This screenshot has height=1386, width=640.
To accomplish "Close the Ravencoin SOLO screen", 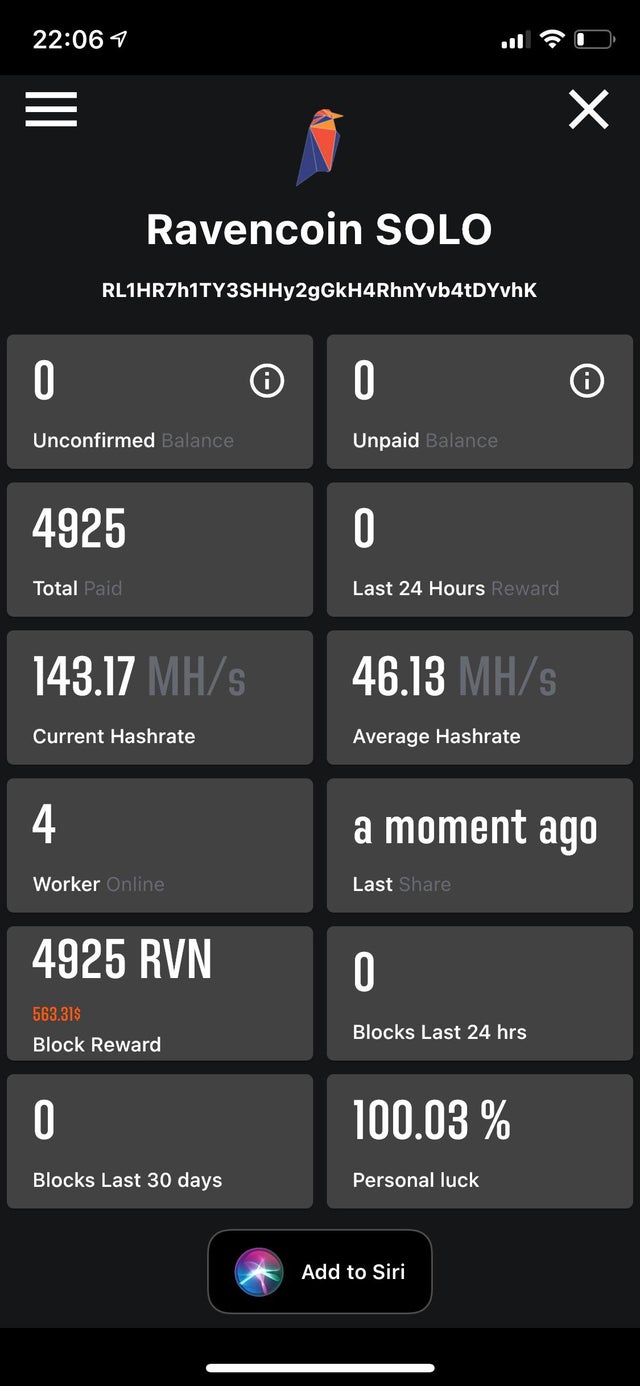I will pos(588,109).
